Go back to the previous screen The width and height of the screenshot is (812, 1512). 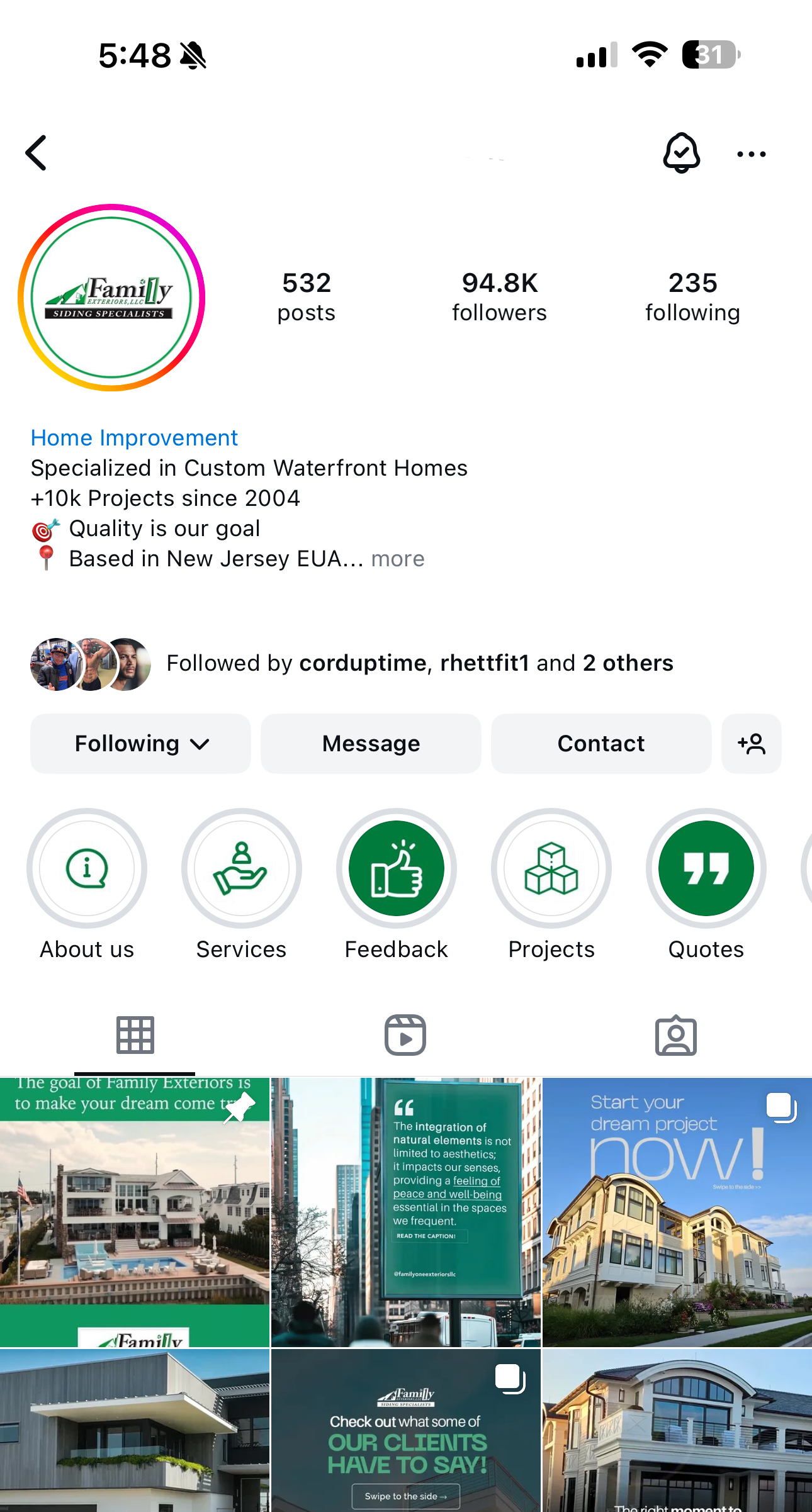click(37, 153)
